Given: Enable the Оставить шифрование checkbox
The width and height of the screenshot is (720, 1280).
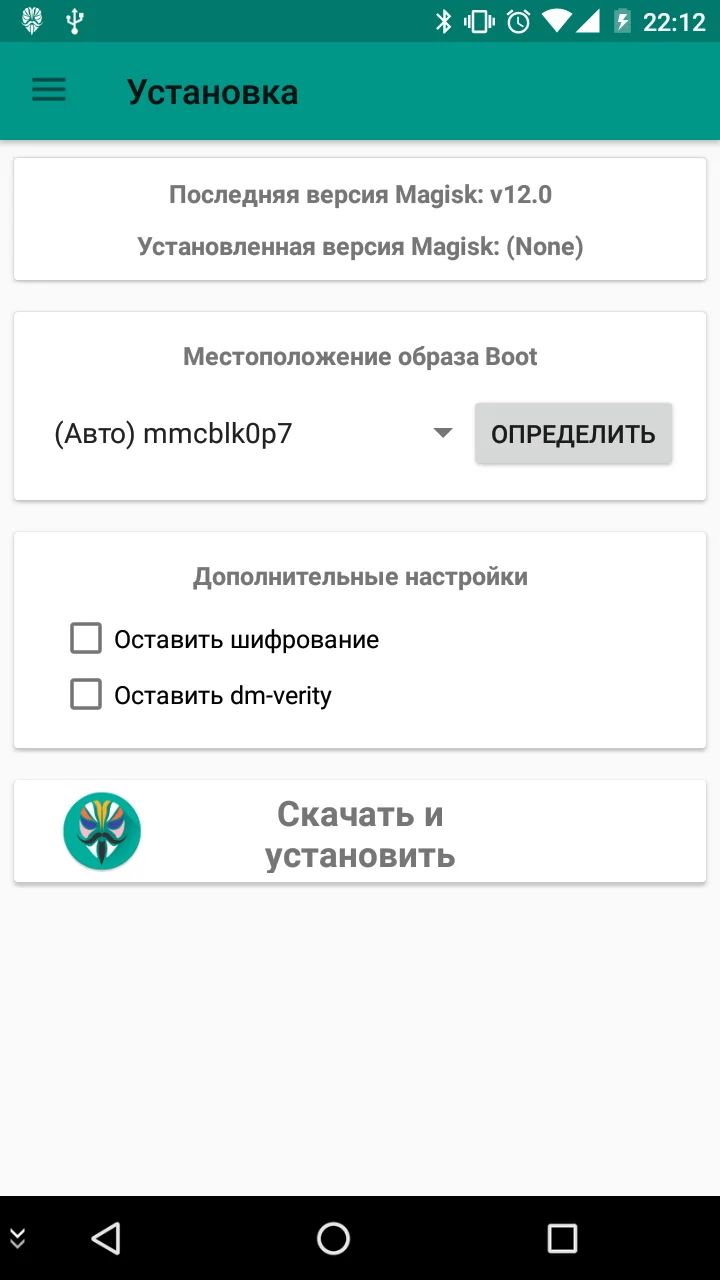Looking at the screenshot, I should coord(86,639).
